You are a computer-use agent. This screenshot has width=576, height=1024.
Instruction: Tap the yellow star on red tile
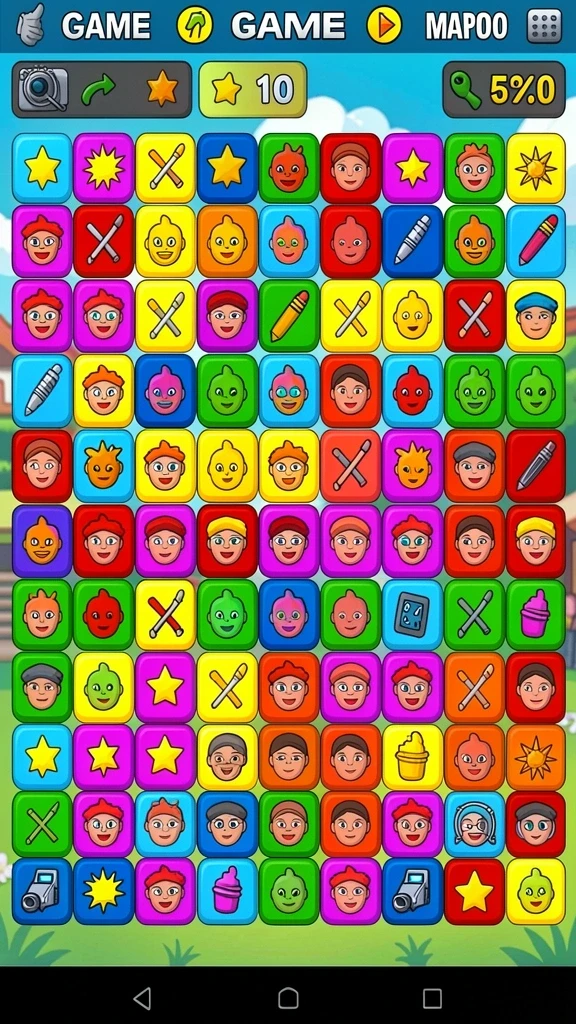474,891
